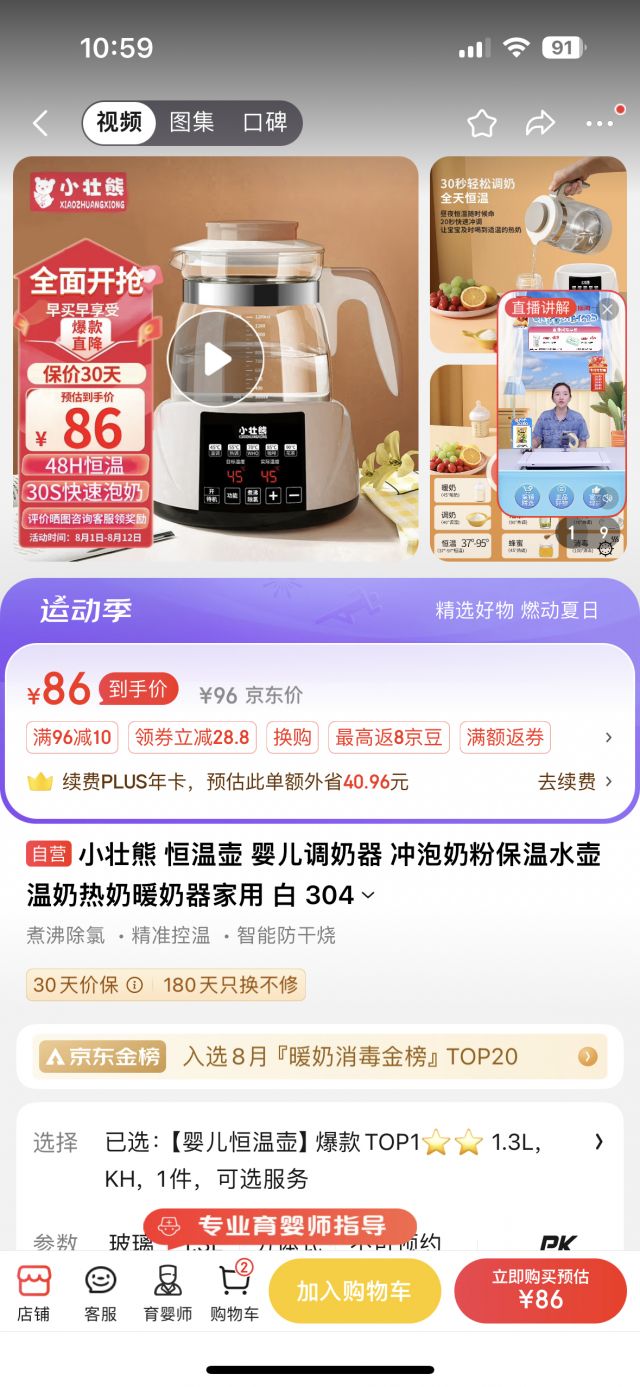Renew PLUS via 去续费
This screenshot has height=1387, width=640.
pyautogui.click(x=575, y=781)
